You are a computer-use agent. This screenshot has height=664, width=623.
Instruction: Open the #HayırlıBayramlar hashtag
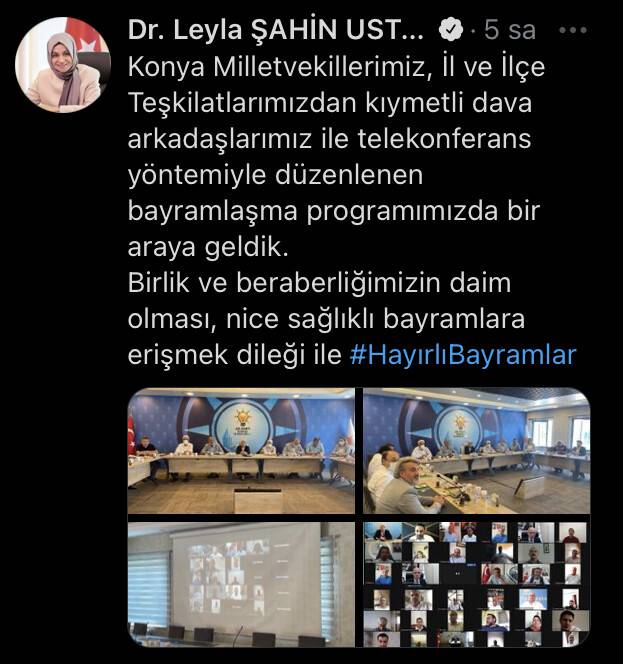point(463,355)
